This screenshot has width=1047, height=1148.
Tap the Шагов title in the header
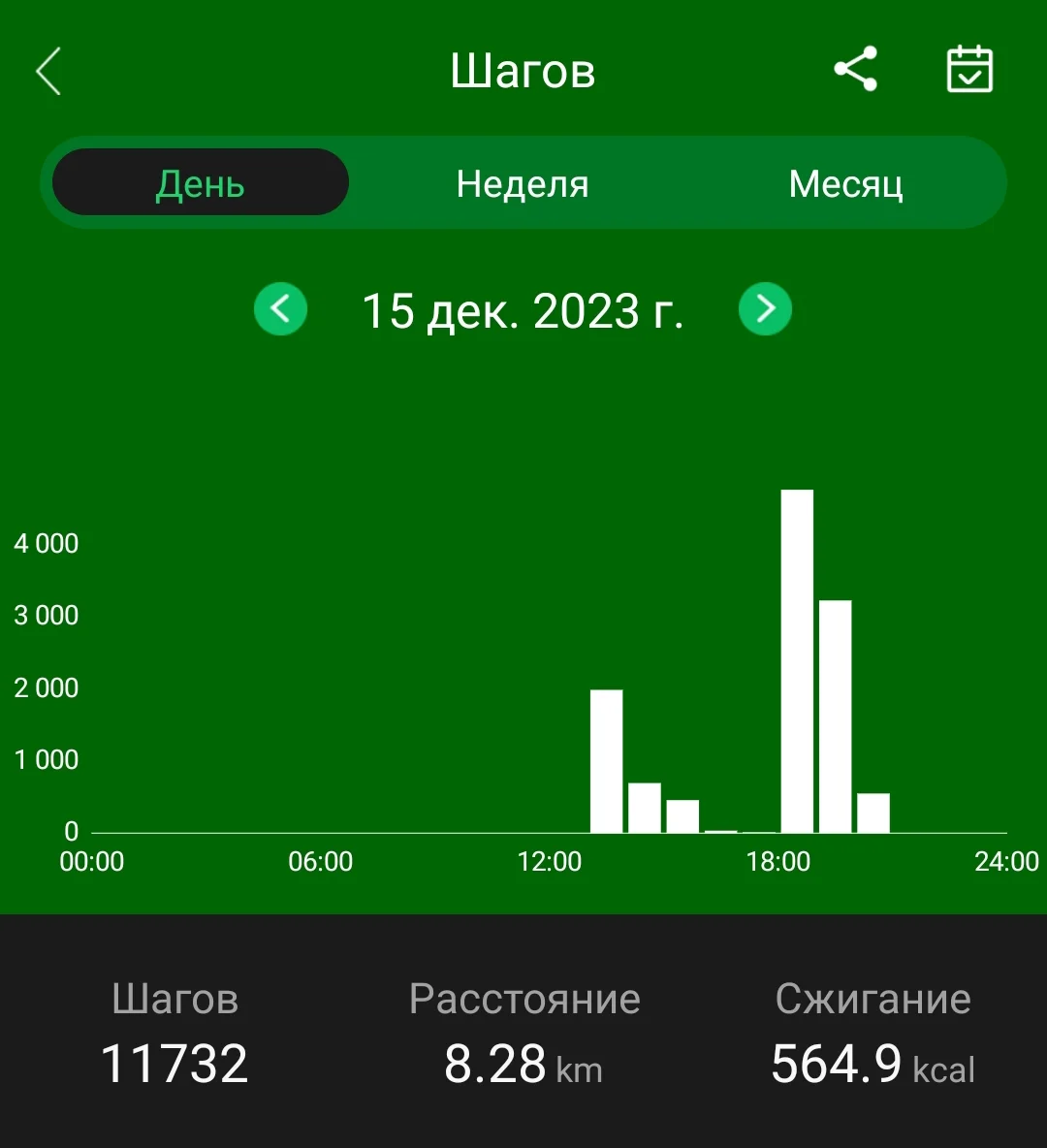click(x=523, y=71)
